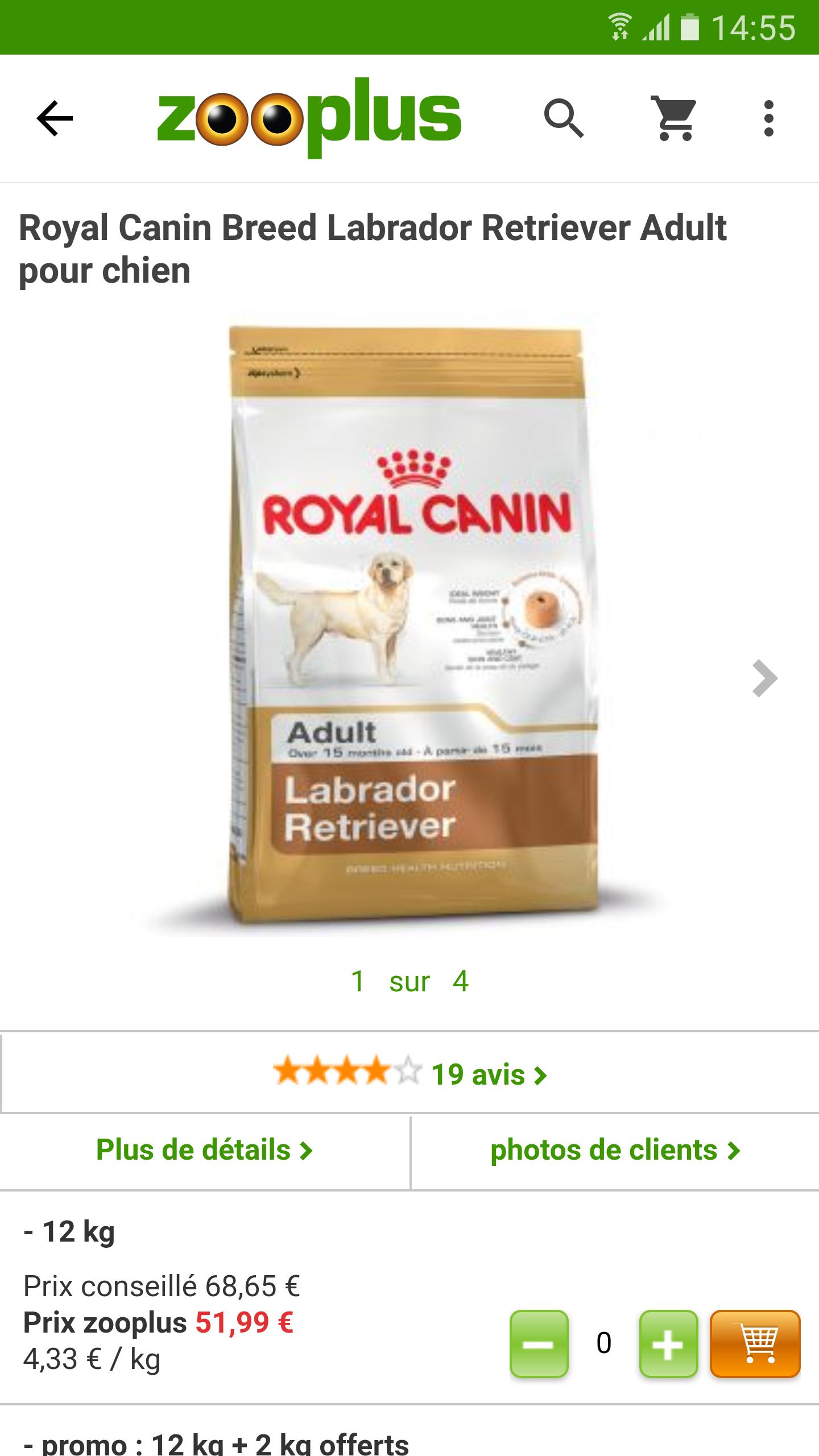Open the overflow menu
The width and height of the screenshot is (819, 1456).
tap(768, 118)
